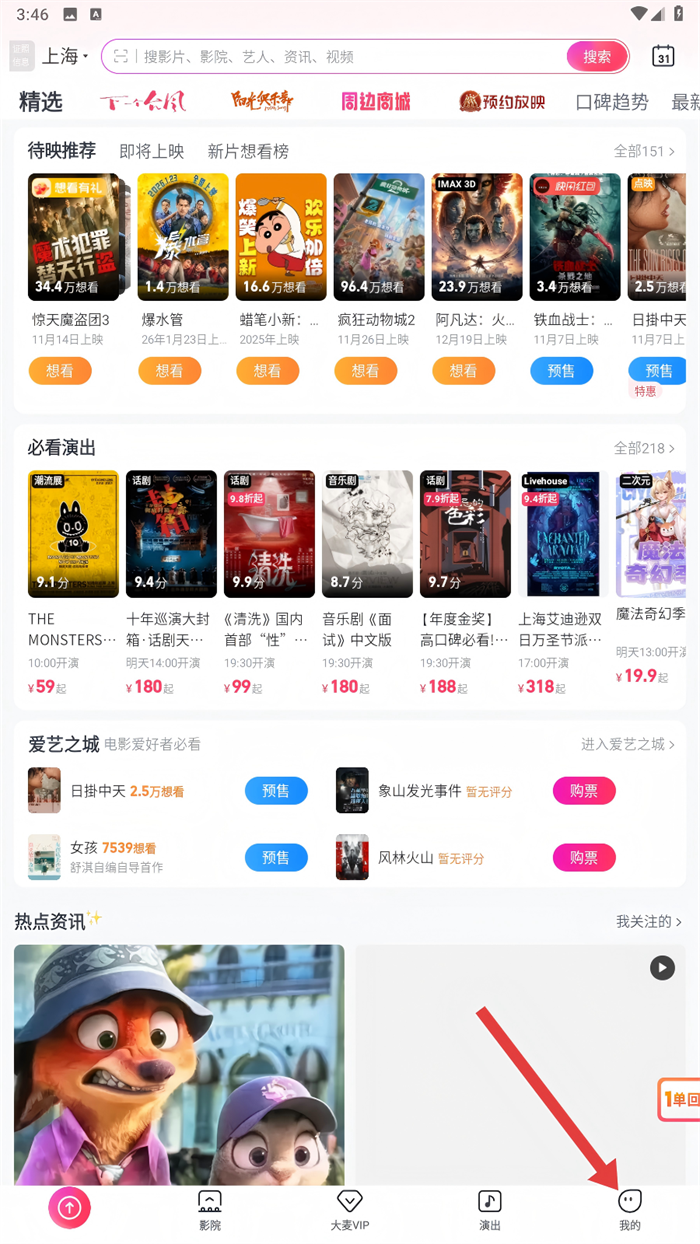The image size is (700, 1244).
Task: Open 我关注的 news link
Action: (x=649, y=921)
